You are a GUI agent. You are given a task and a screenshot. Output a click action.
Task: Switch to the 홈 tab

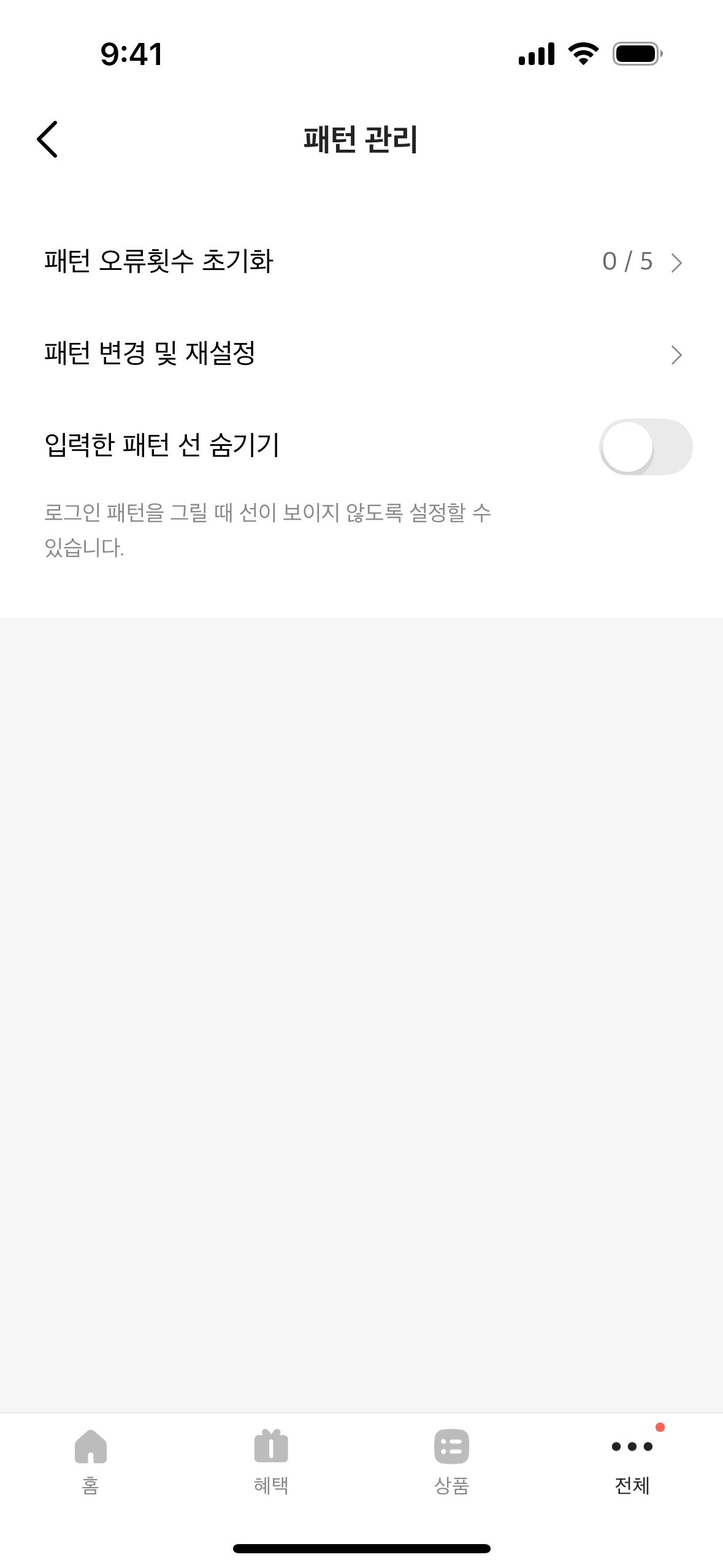(91, 1461)
